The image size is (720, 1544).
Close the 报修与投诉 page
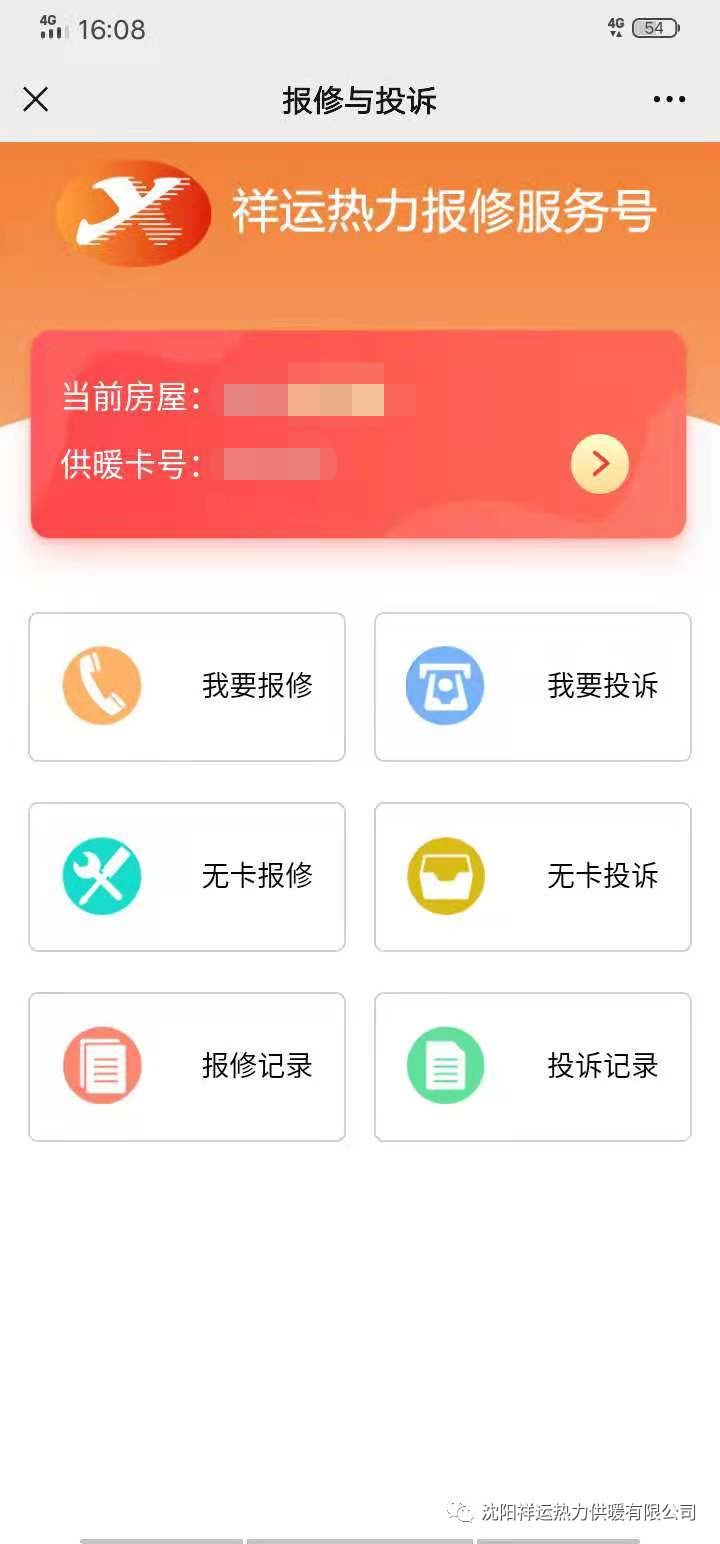tap(36, 100)
